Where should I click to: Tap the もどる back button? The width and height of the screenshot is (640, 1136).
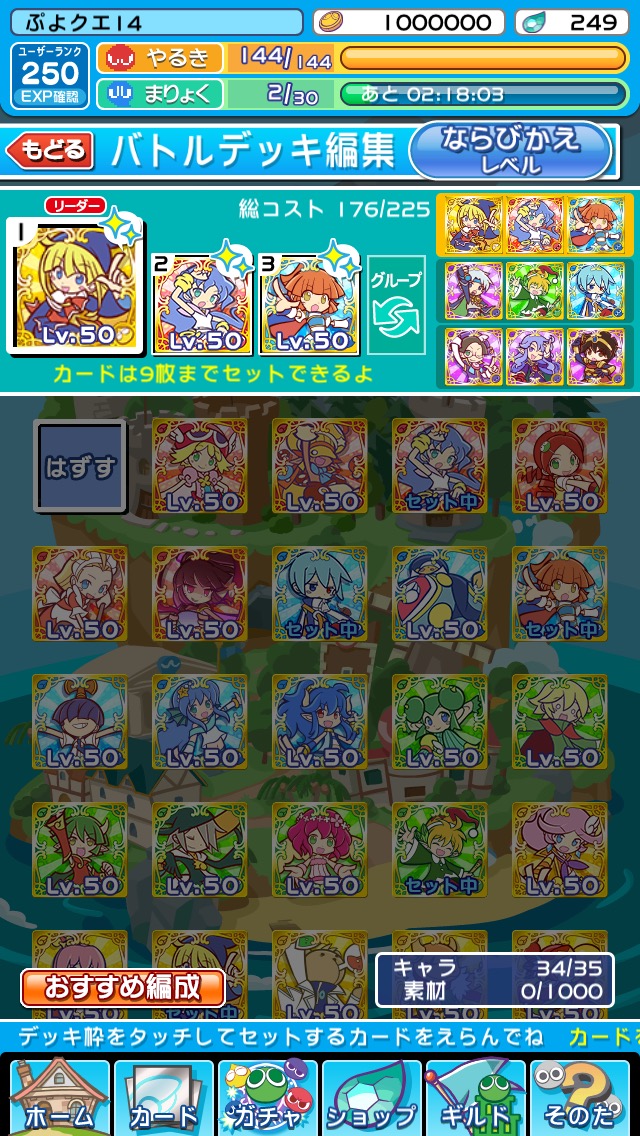click(x=50, y=151)
